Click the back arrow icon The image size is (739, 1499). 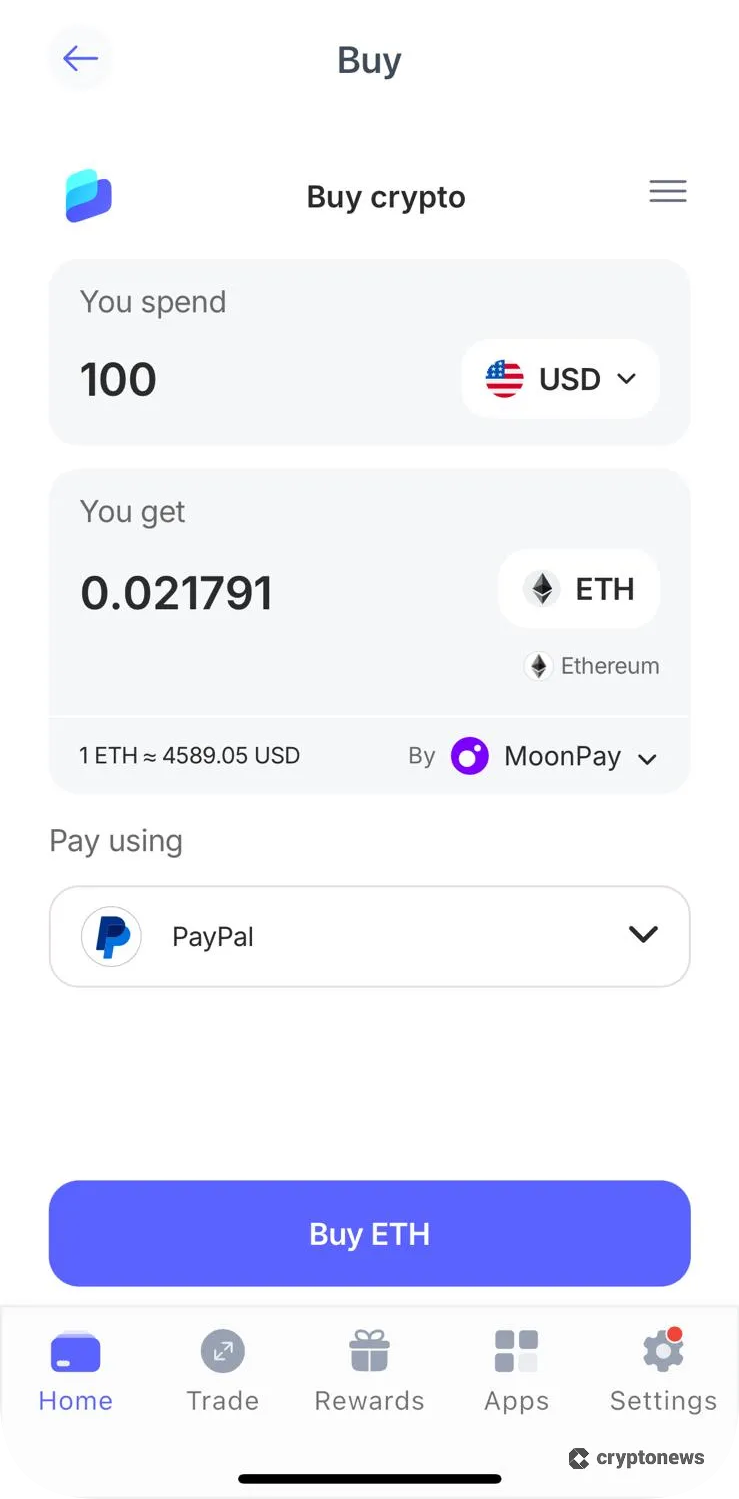coord(80,58)
